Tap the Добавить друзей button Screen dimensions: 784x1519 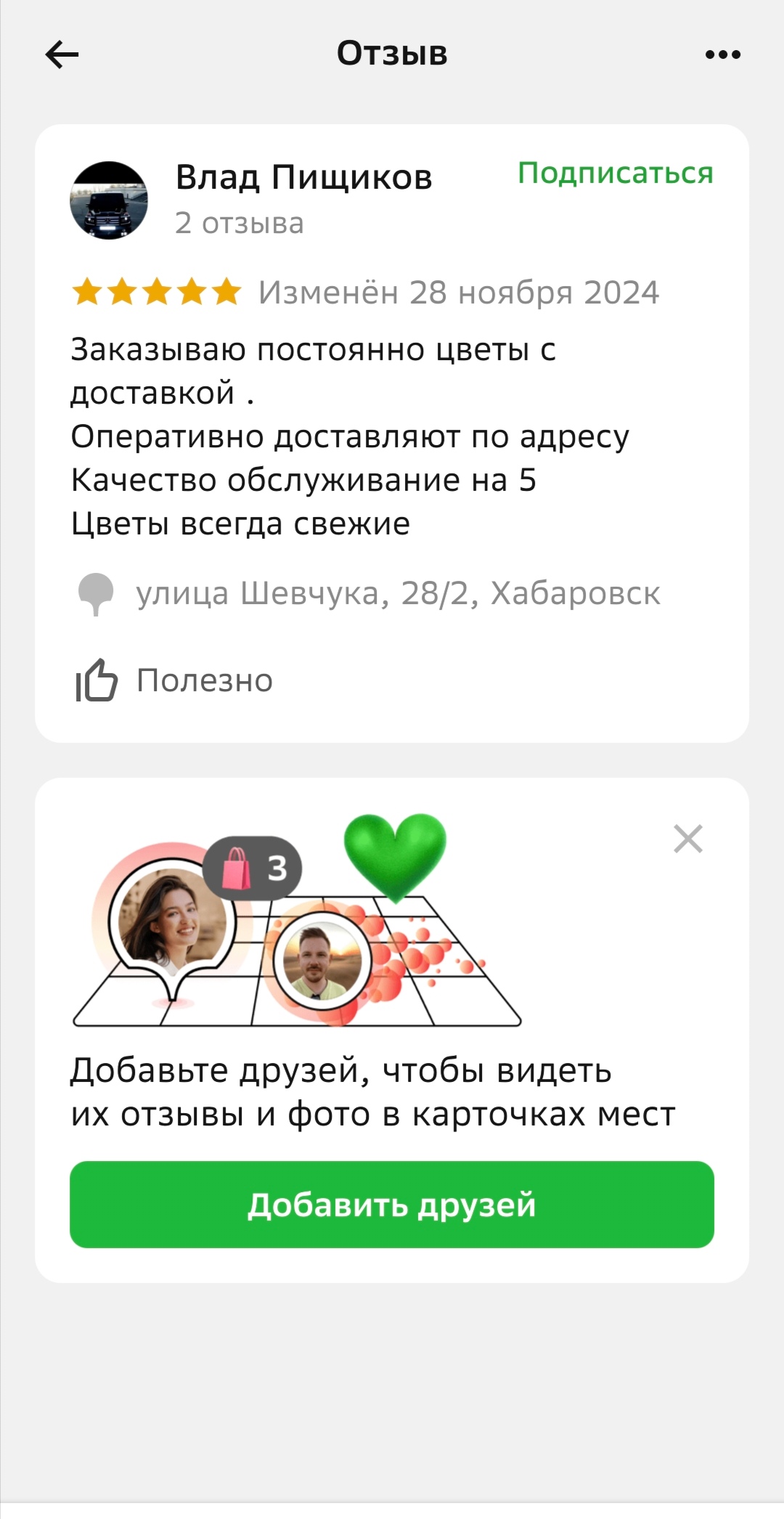[392, 1205]
